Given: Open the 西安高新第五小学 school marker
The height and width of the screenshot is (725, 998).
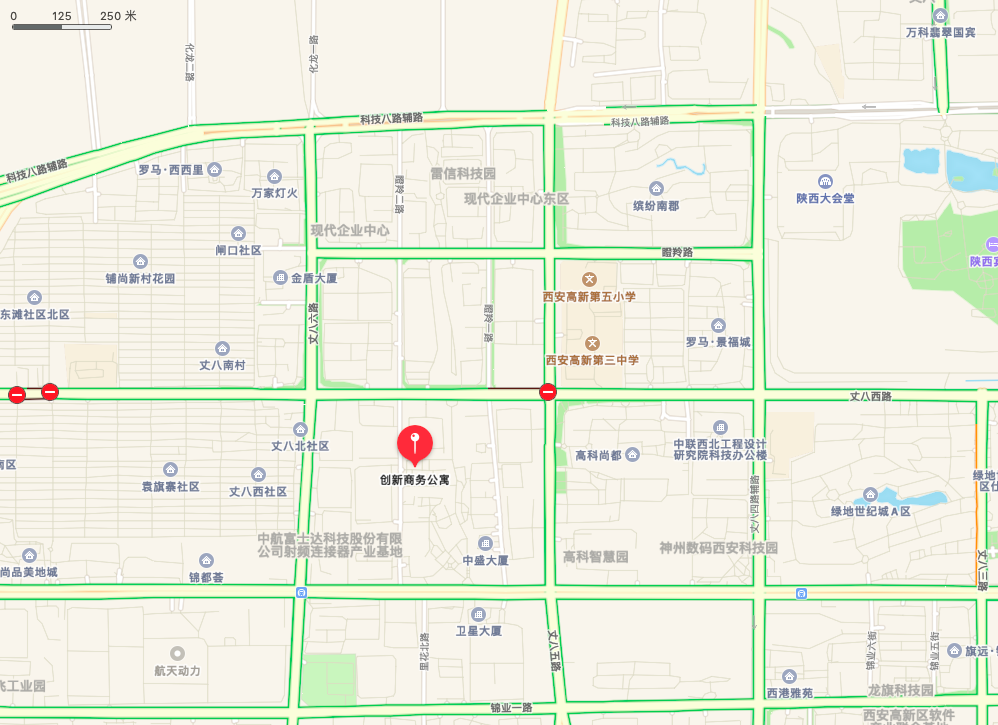Looking at the screenshot, I should click(x=590, y=279).
